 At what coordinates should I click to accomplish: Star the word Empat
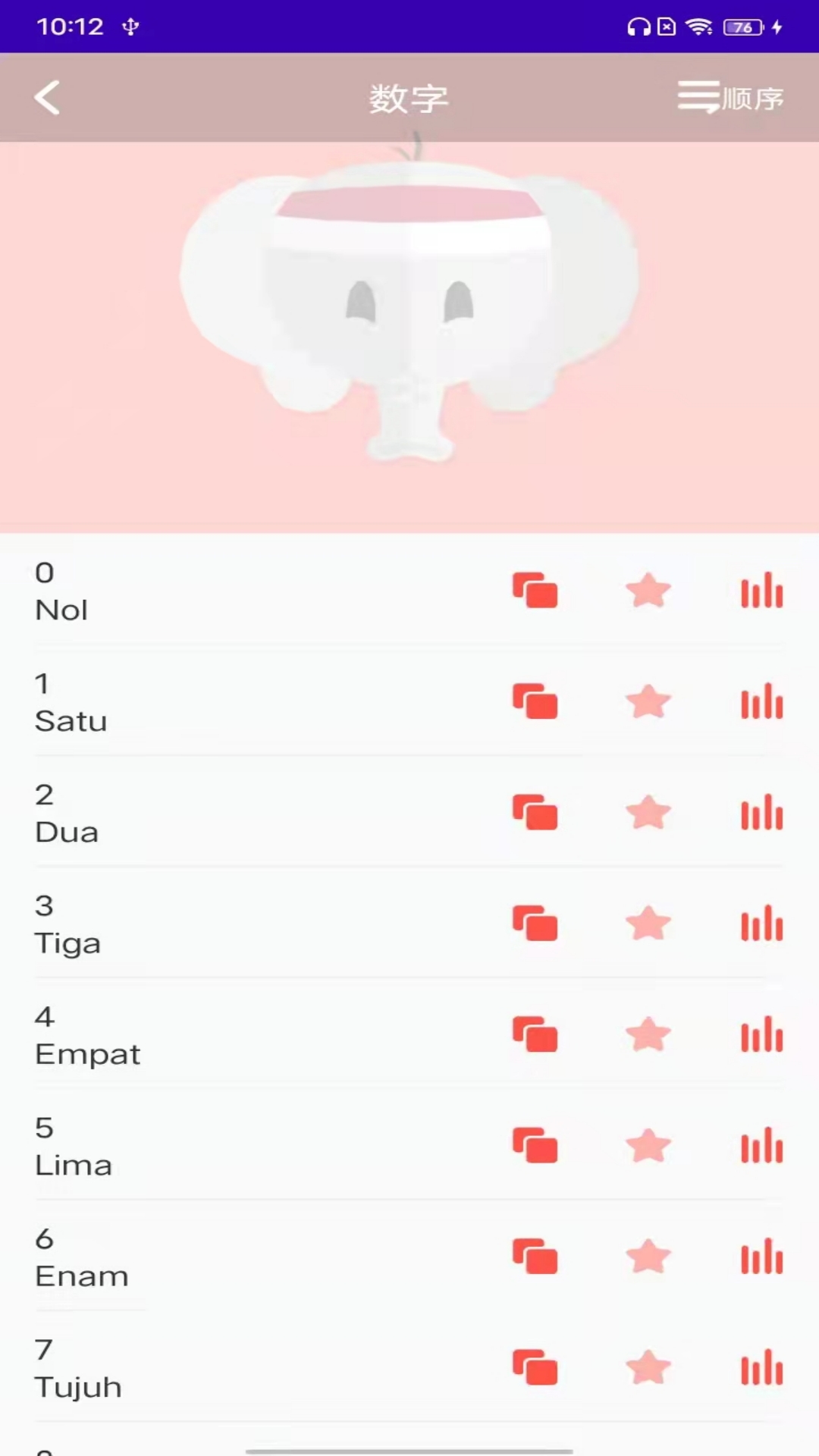point(648,1034)
